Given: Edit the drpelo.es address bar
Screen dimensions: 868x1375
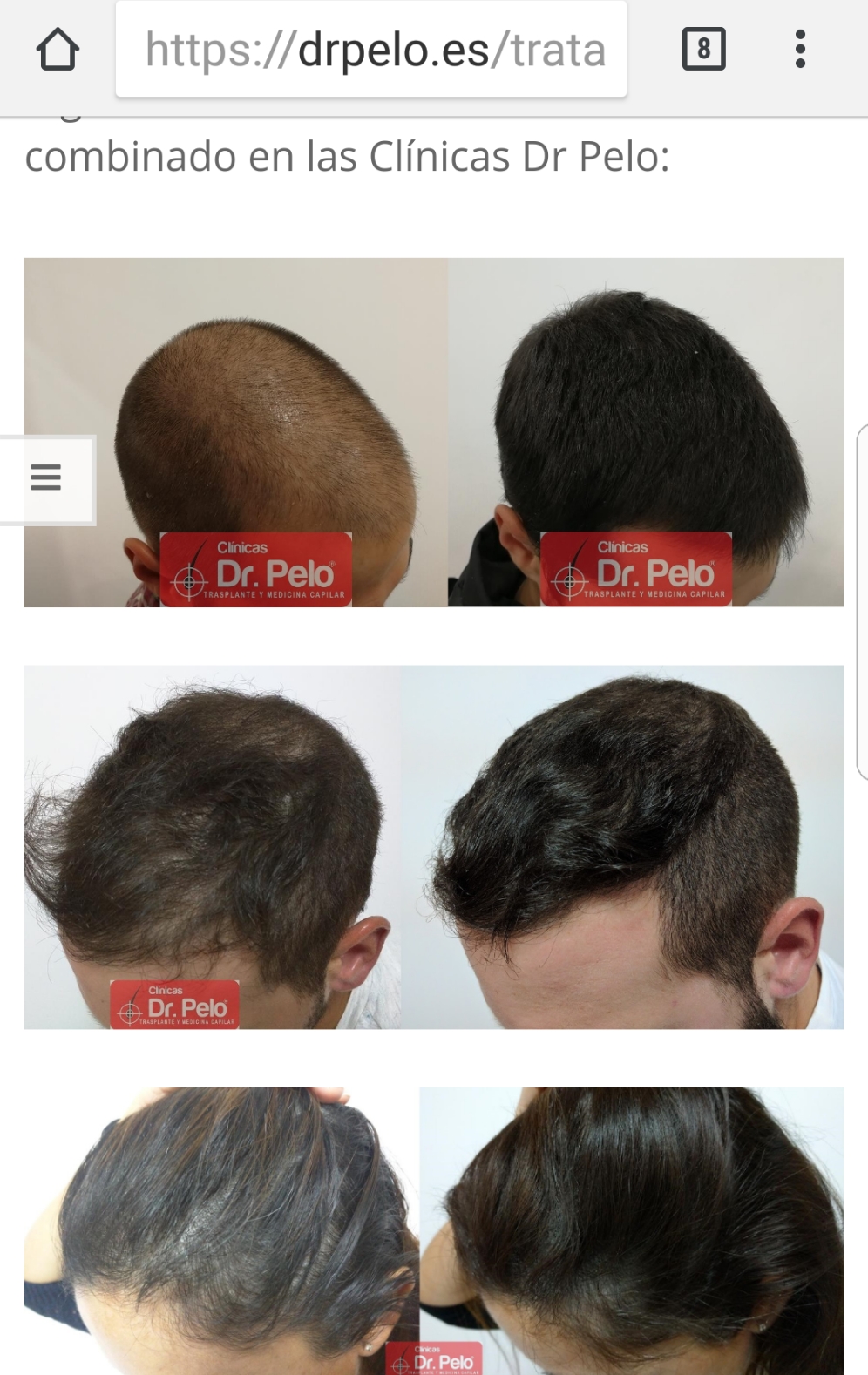Looking at the screenshot, I should click(373, 50).
